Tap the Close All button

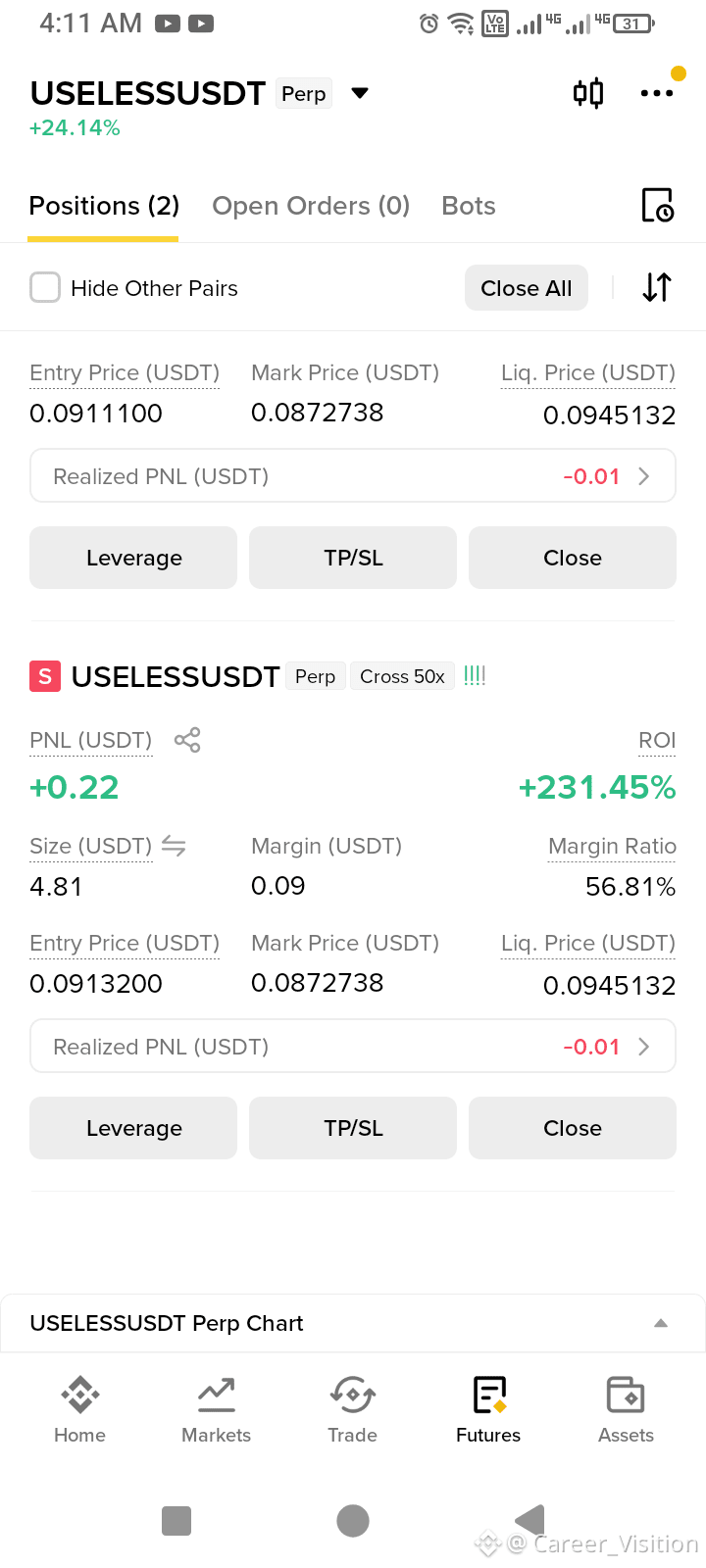527,288
